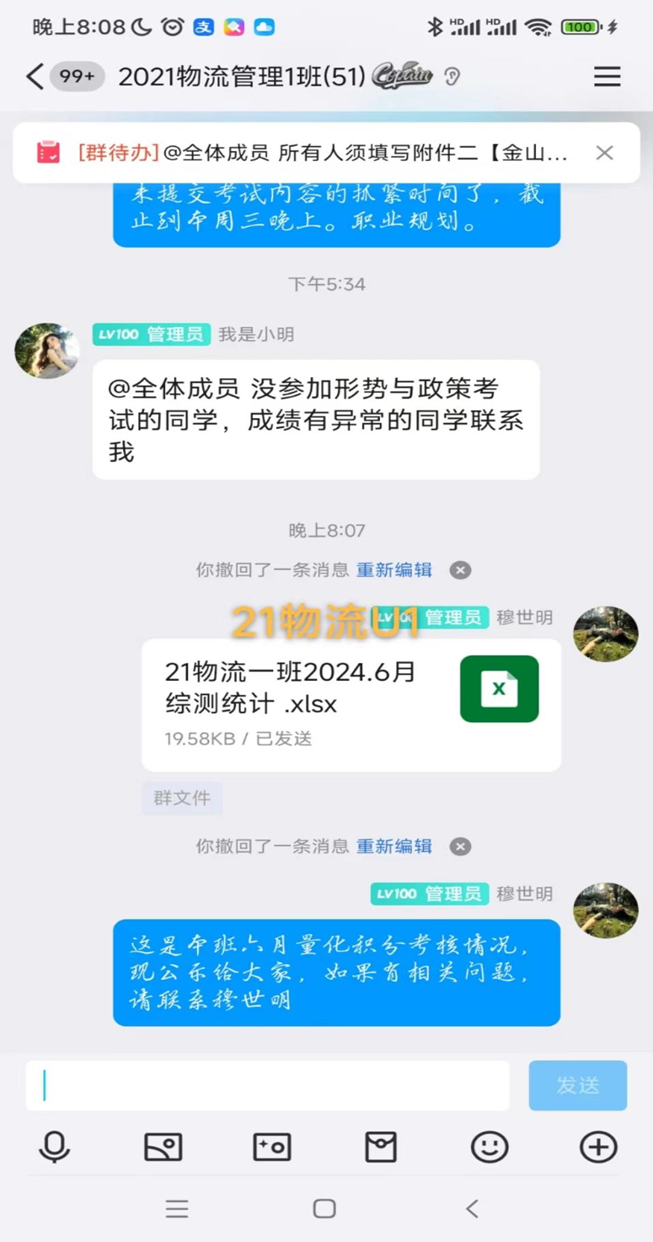Open the red packet icon
This screenshot has width=653, height=1242.
coord(381,1147)
